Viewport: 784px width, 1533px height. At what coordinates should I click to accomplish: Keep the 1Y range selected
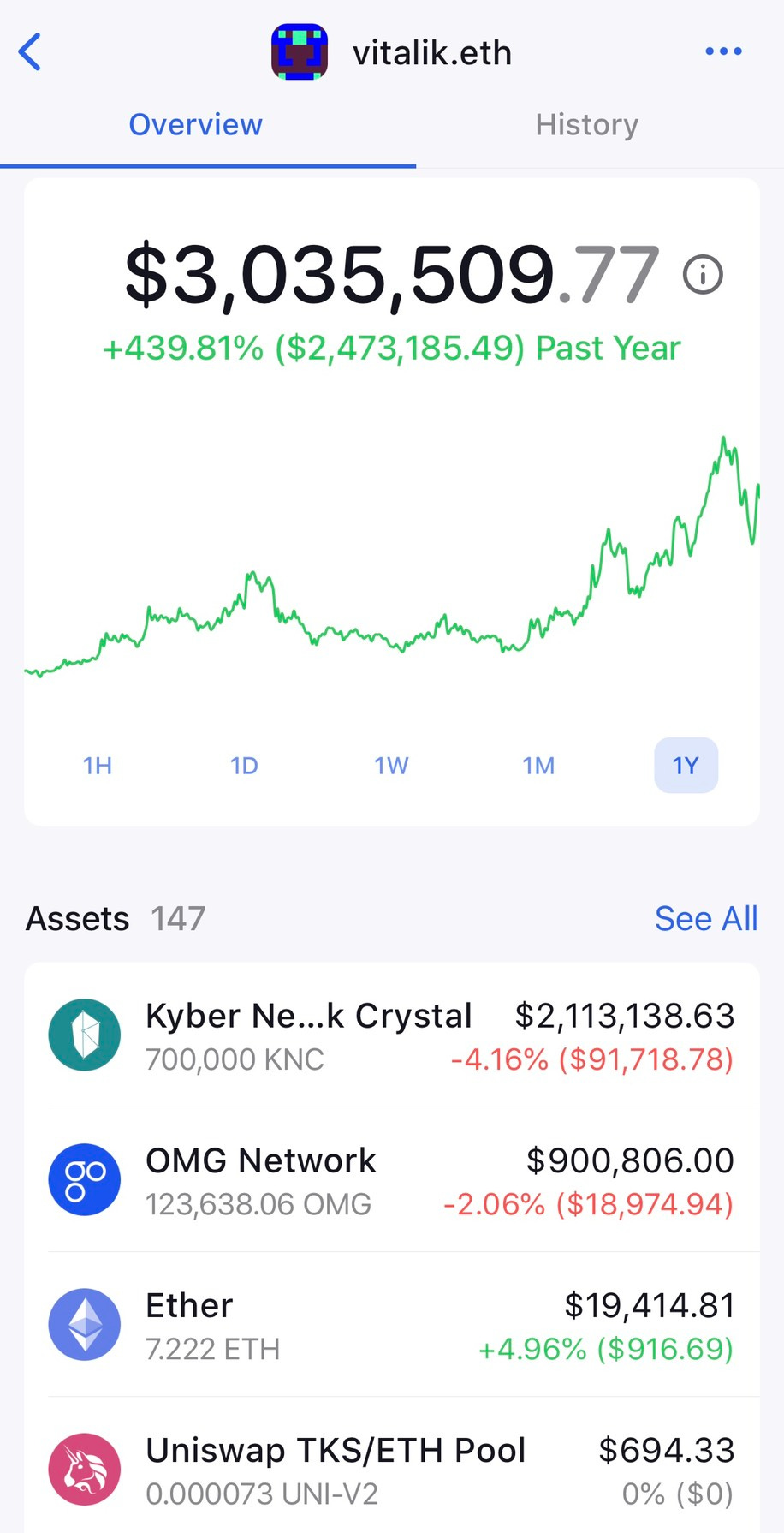coord(686,765)
